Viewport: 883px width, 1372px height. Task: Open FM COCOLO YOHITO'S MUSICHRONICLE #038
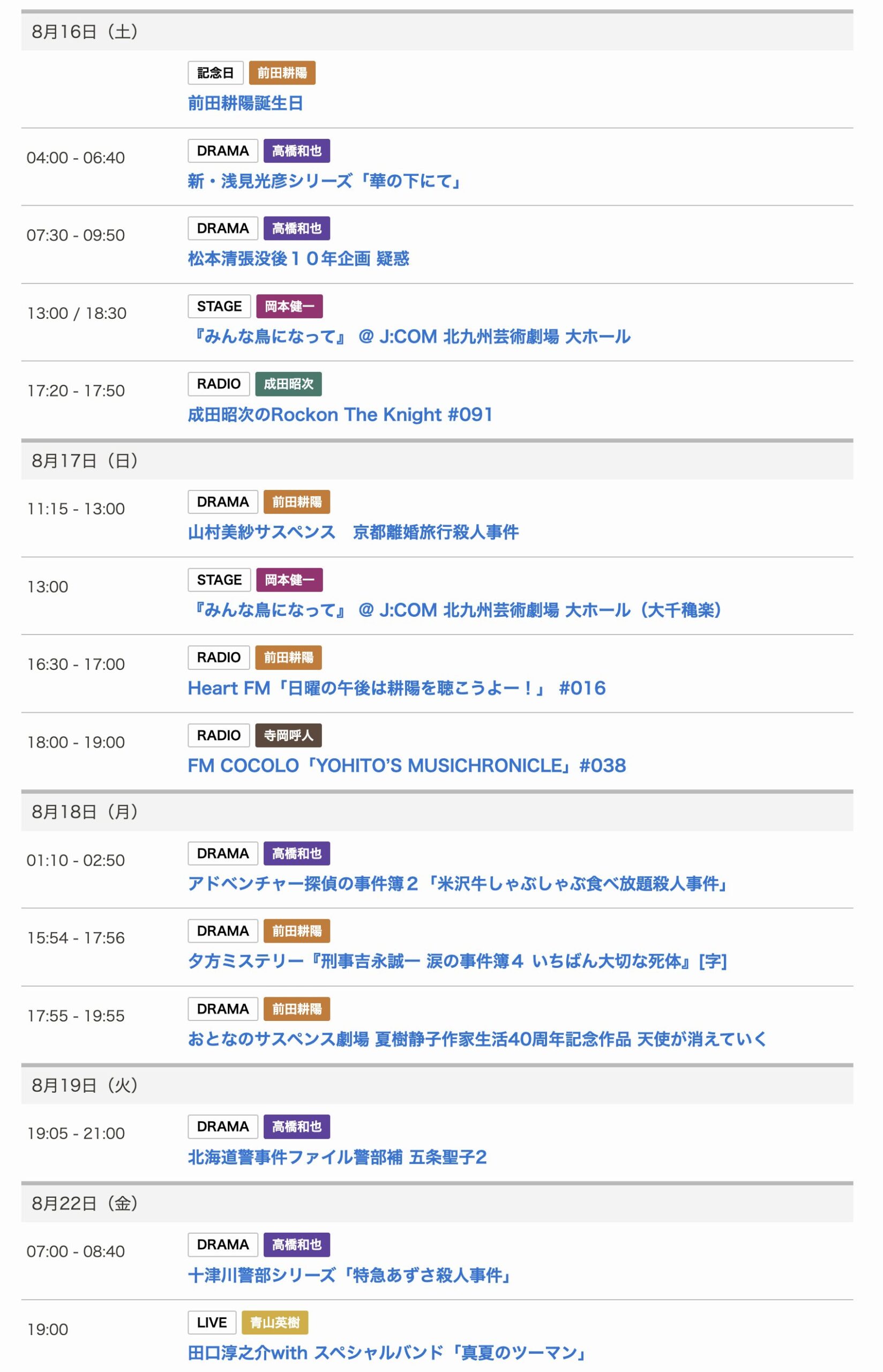point(407,765)
